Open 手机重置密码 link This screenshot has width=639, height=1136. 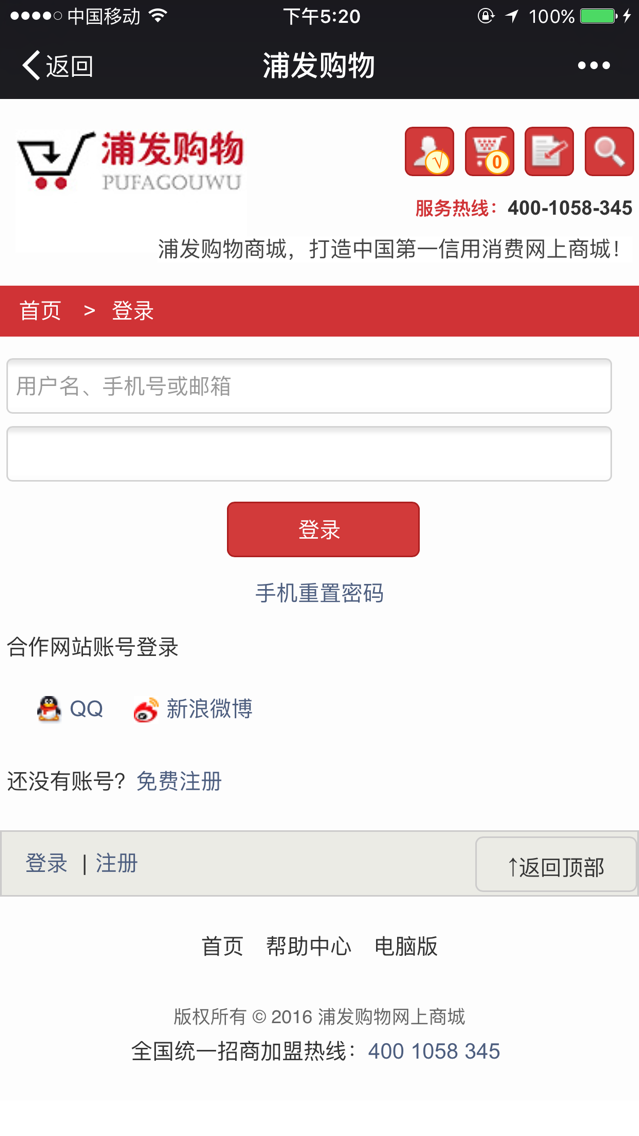point(319,593)
